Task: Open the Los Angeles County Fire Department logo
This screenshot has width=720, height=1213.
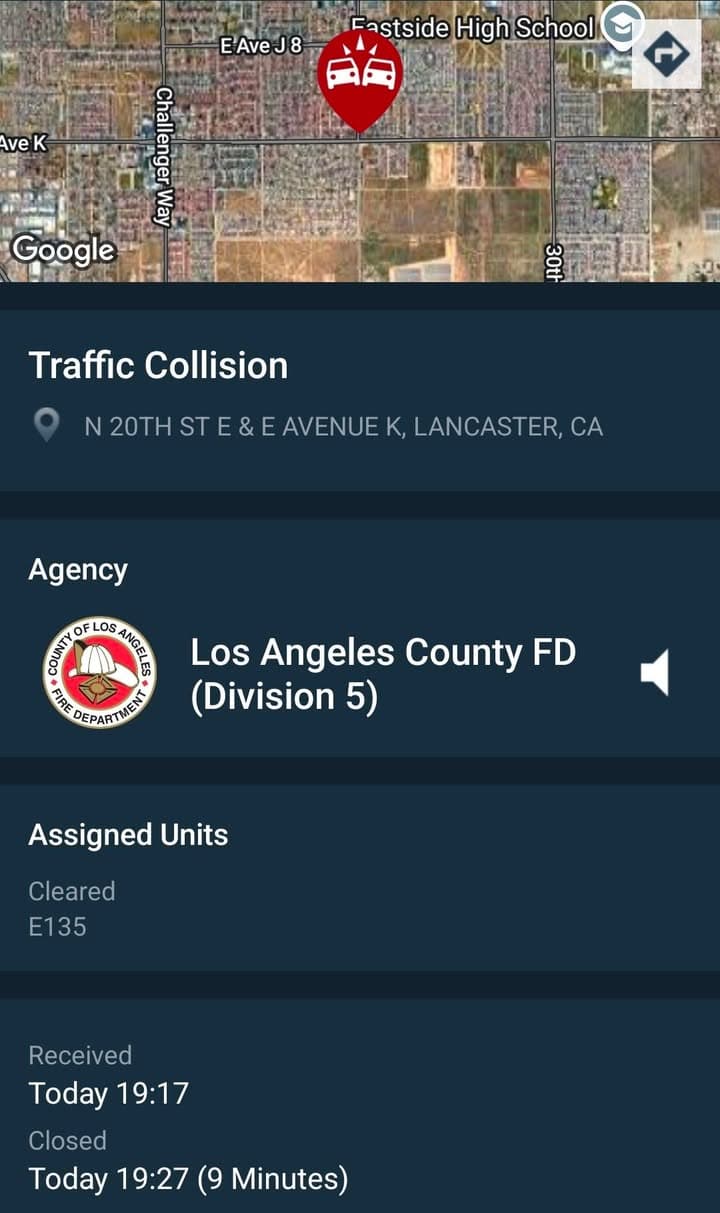Action: tap(99, 673)
